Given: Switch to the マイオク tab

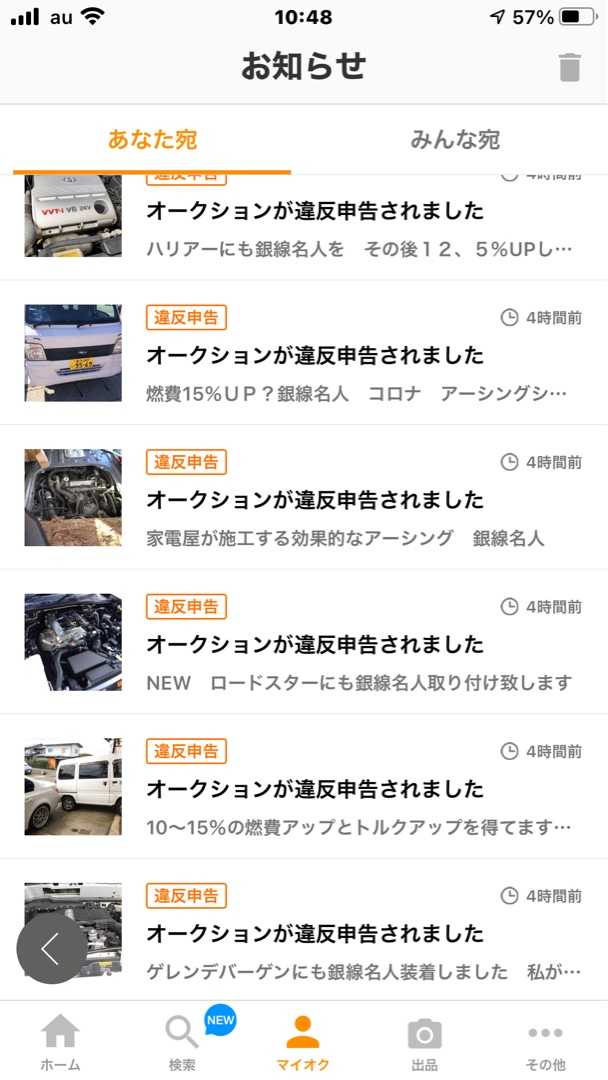Looking at the screenshot, I should pos(303,1042).
